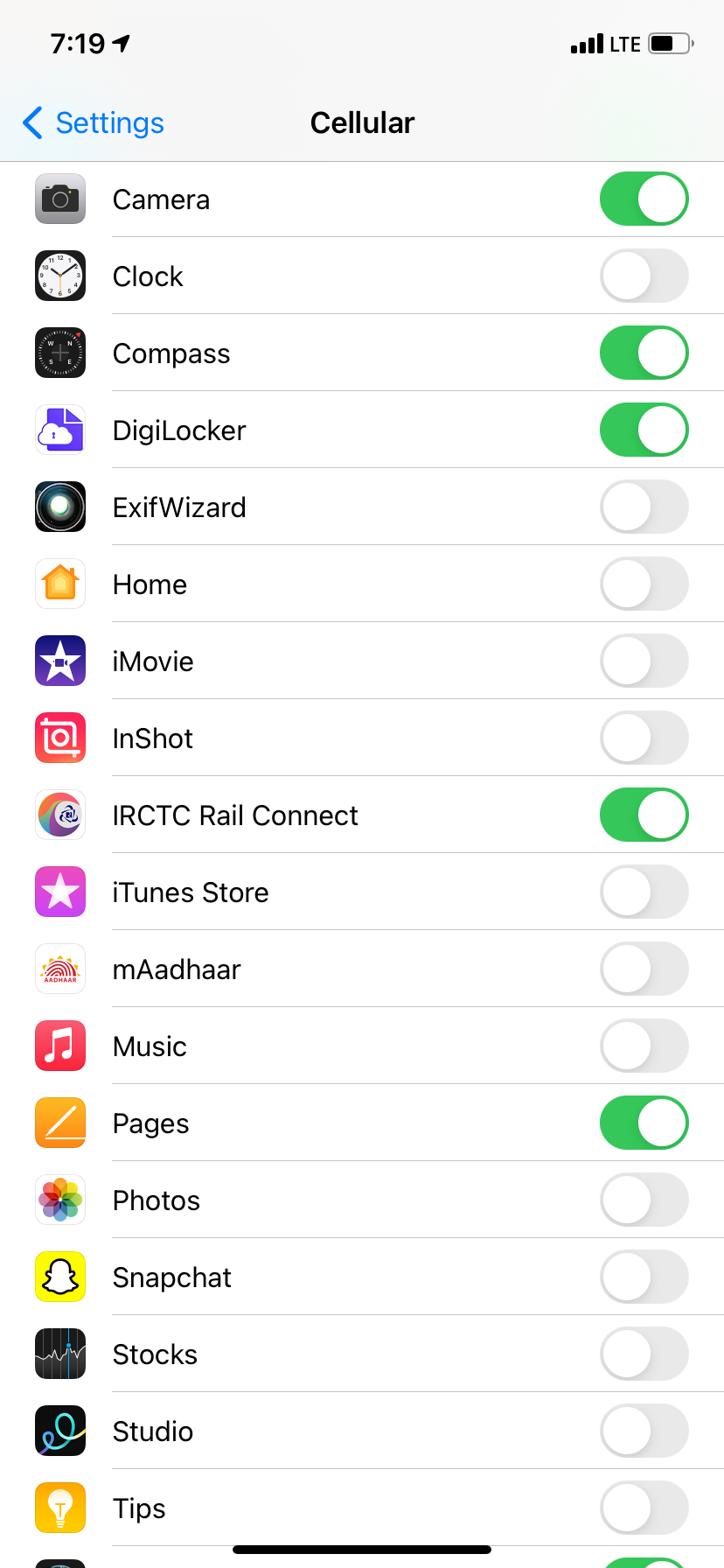
Task: Select the Tips app icon
Action: point(59,1508)
